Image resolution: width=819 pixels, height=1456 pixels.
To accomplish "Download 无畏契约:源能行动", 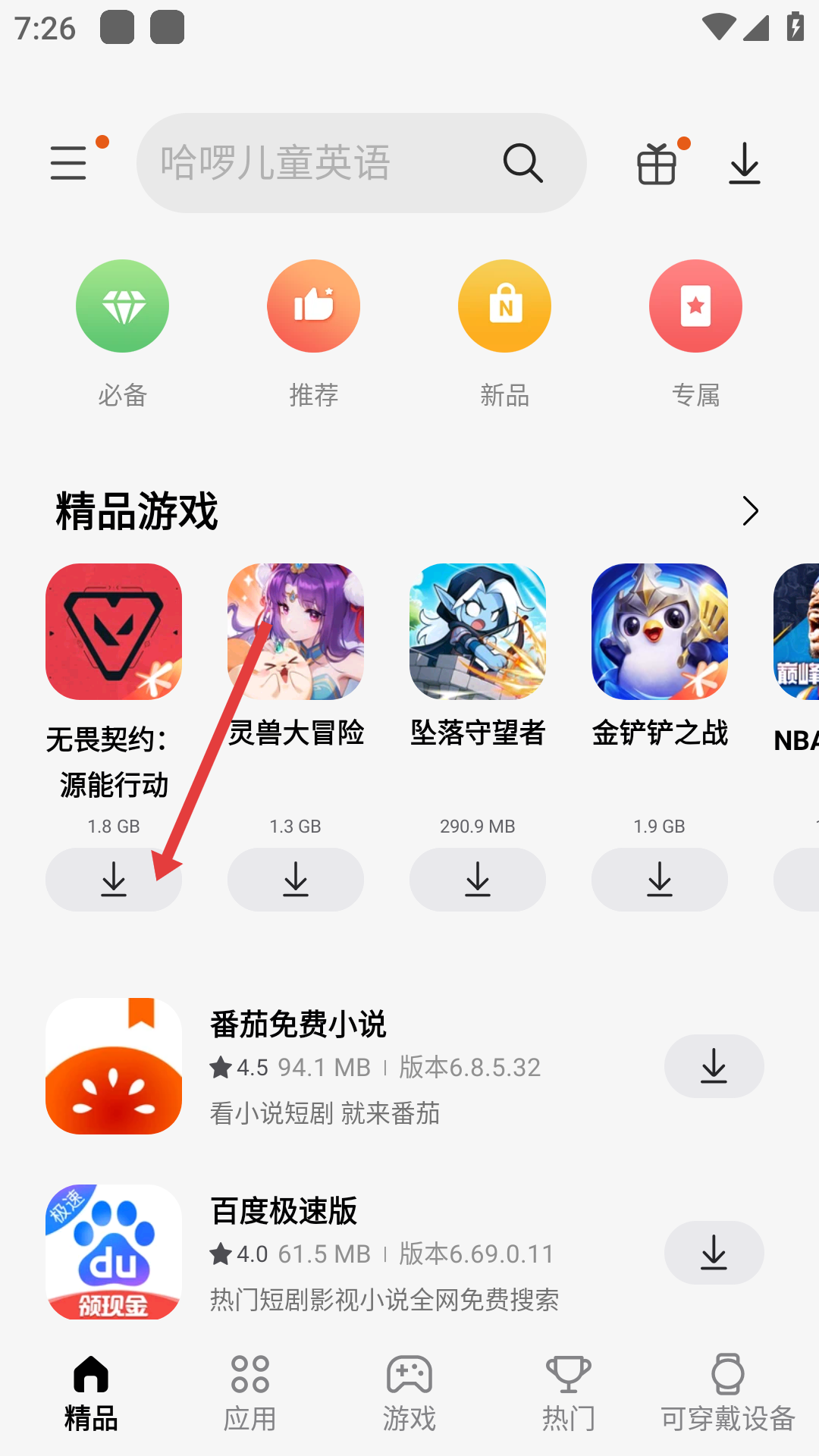I will (x=114, y=880).
